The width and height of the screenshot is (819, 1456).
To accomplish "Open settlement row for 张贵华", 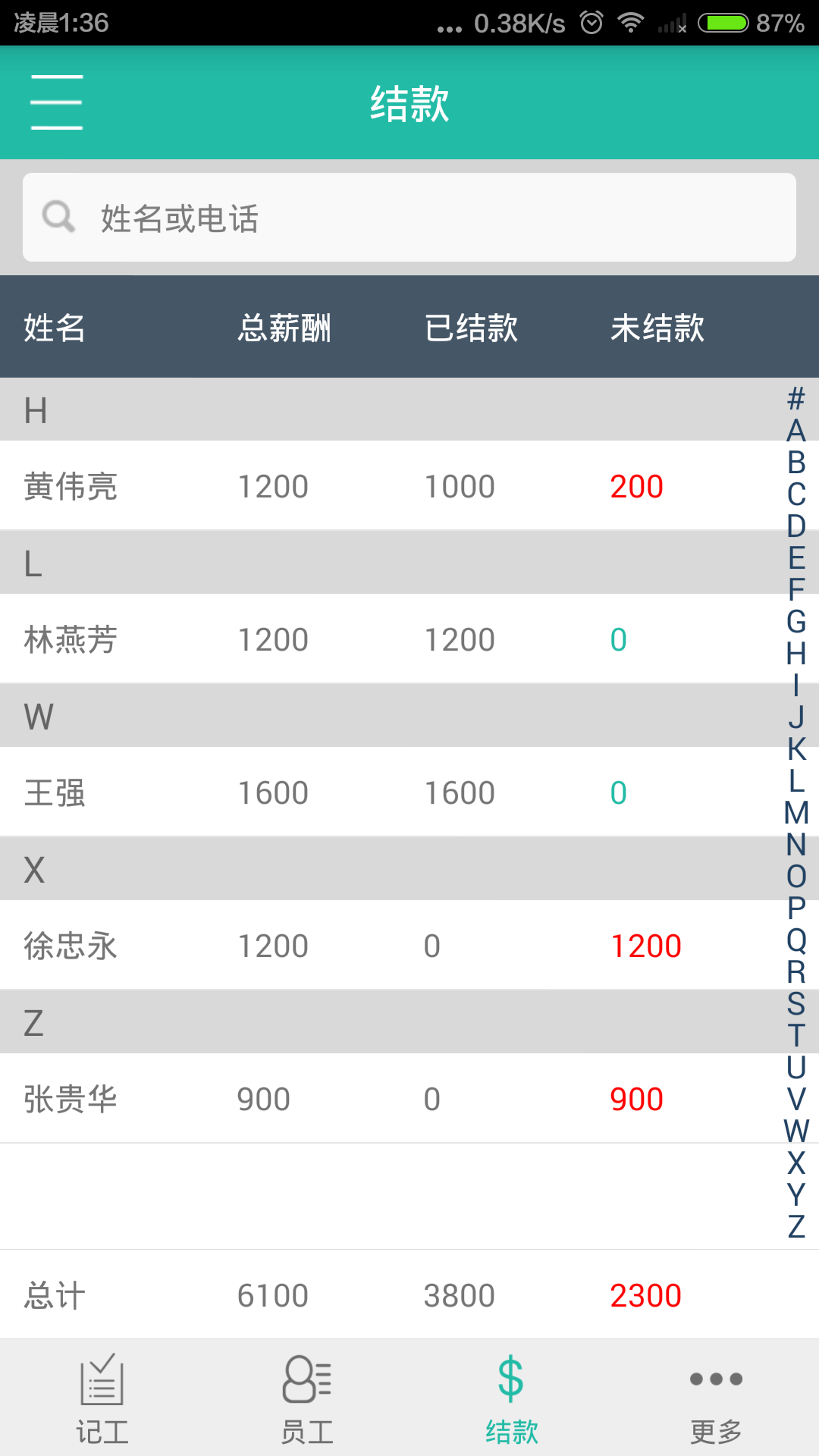I will tap(379, 1099).
